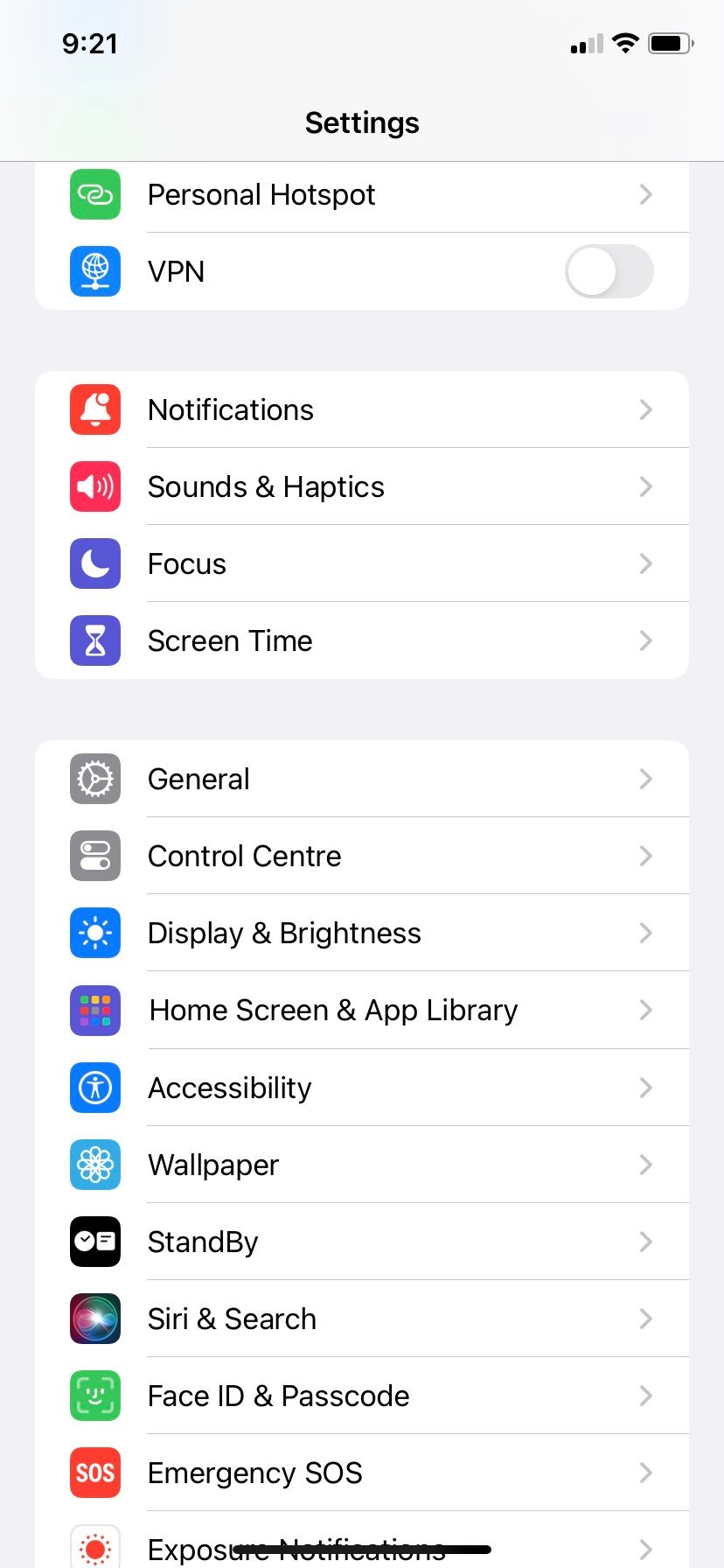This screenshot has width=724, height=1568.
Task: Tap the Emergency SOS icon
Action: pos(94,1473)
